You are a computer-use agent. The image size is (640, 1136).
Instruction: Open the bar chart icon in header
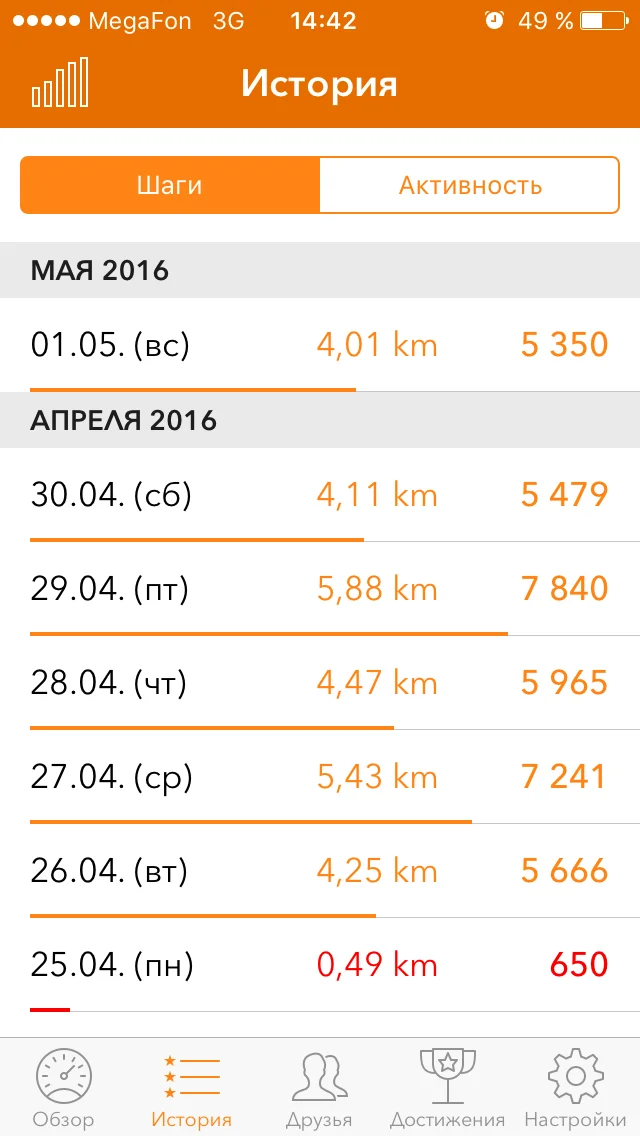60,83
